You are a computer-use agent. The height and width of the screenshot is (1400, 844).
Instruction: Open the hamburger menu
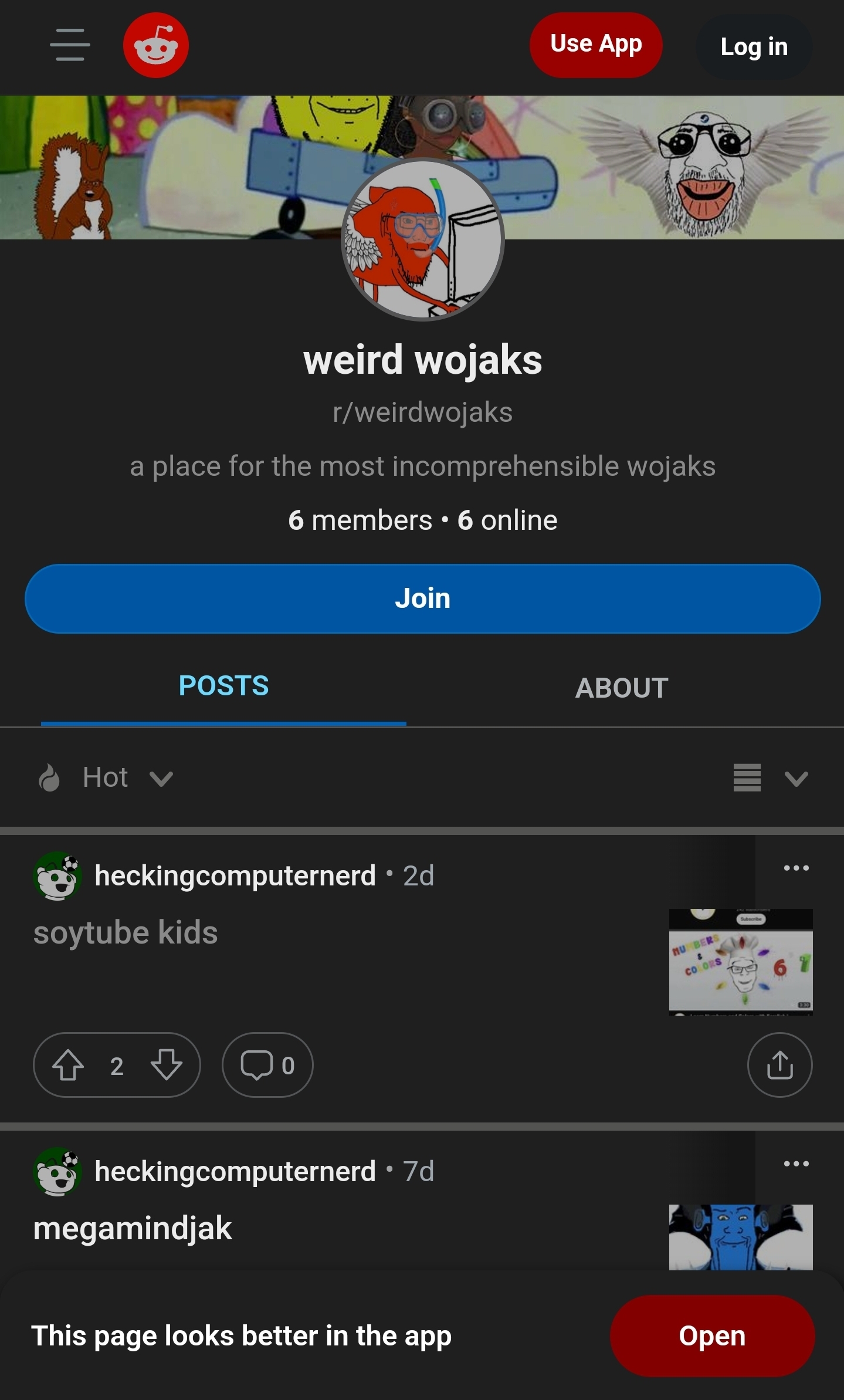(70, 45)
